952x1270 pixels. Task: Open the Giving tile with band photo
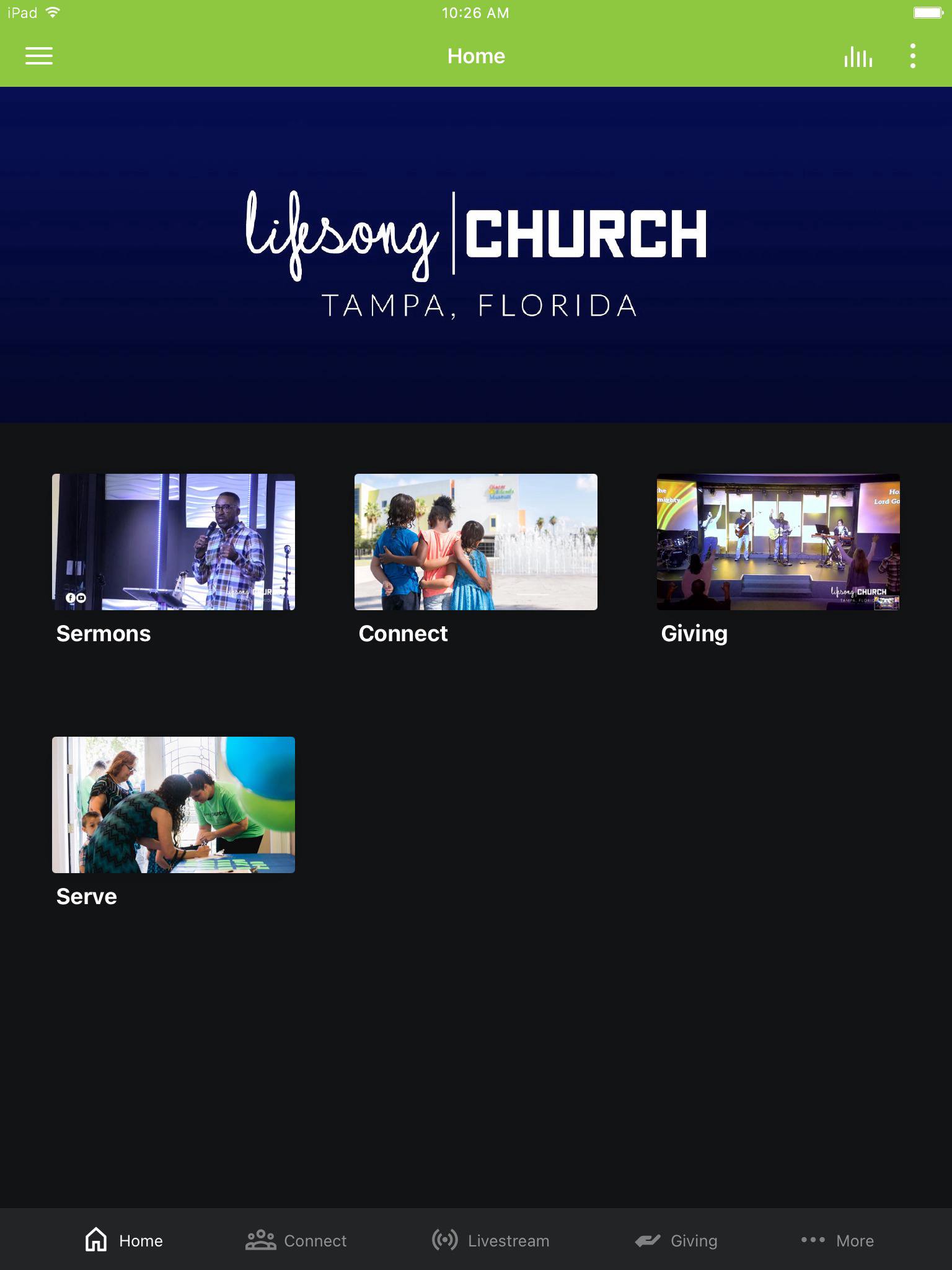[x=778, y=542]
